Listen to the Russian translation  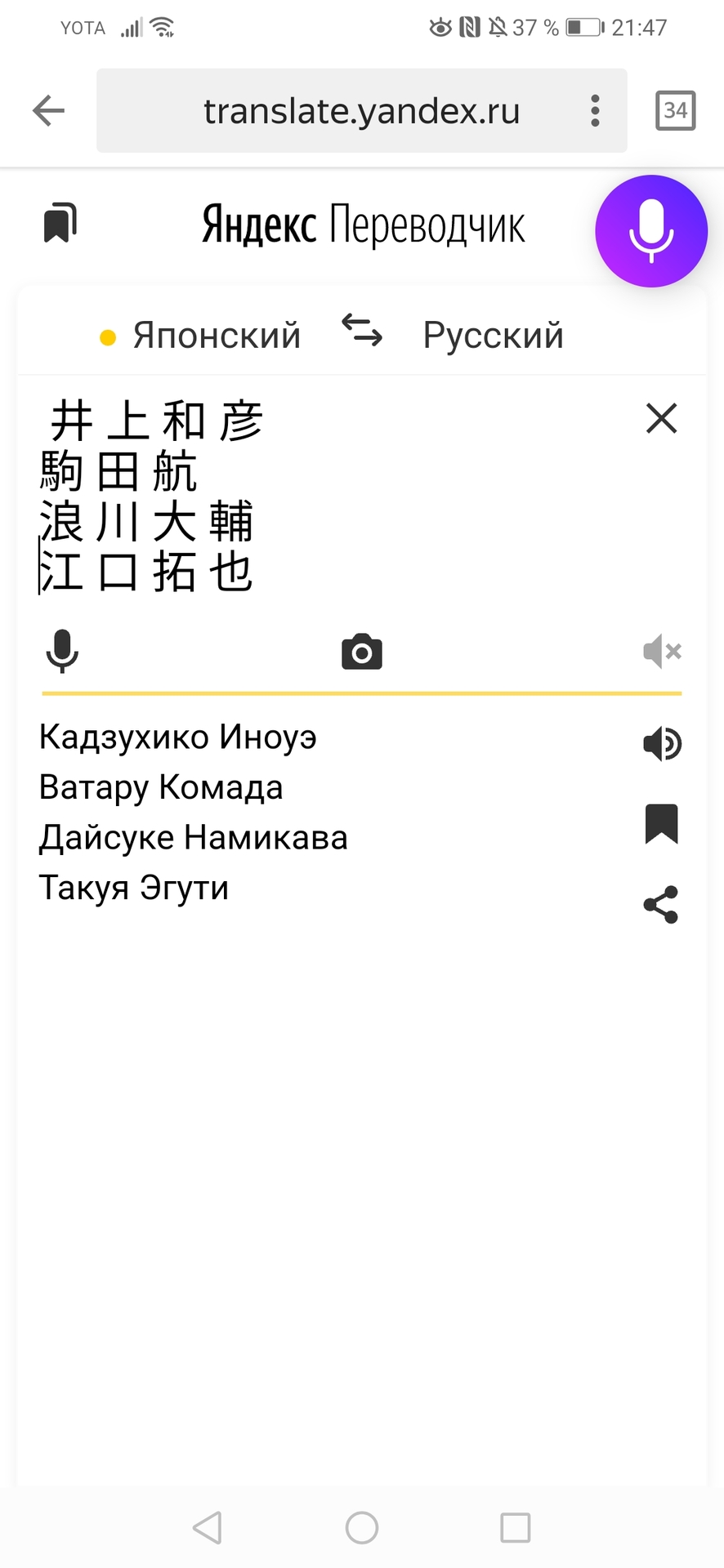pyautogui.click(x=662, y=743)
